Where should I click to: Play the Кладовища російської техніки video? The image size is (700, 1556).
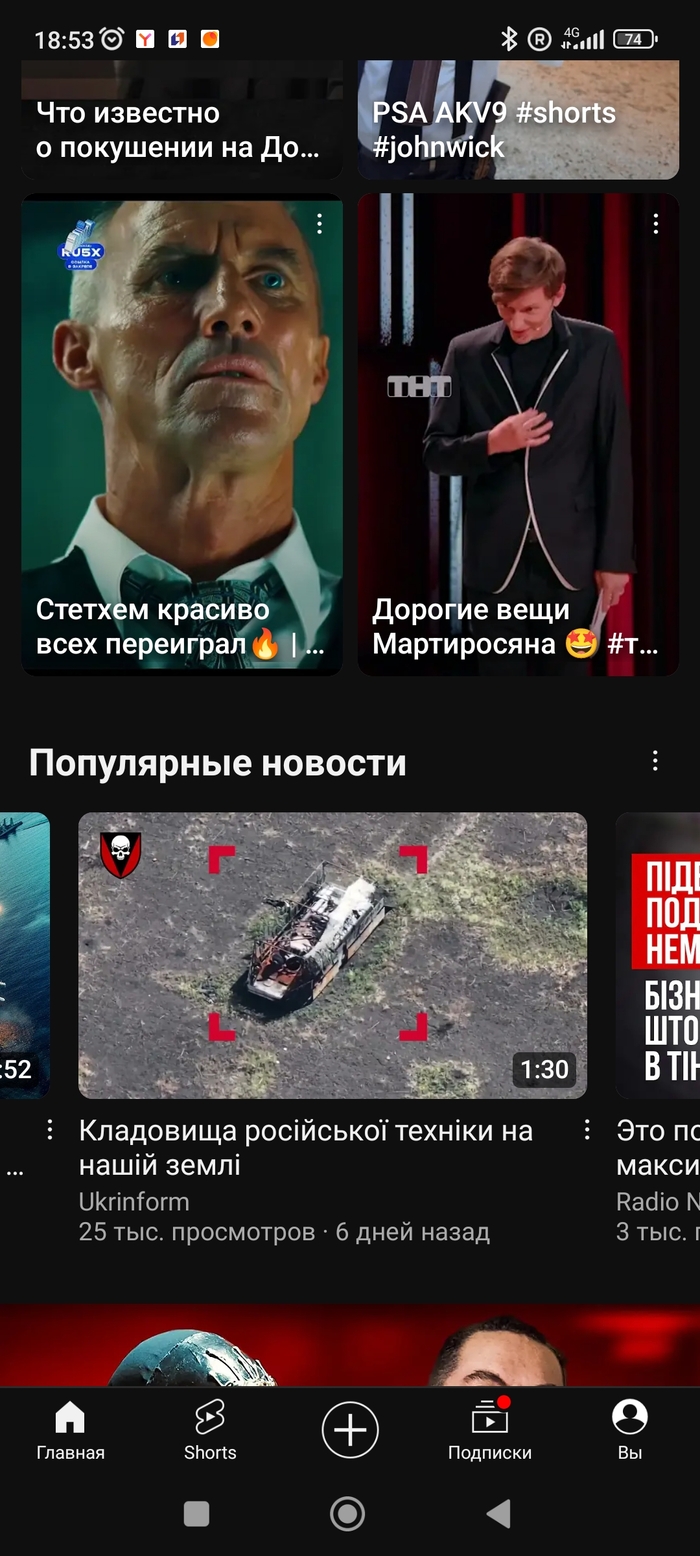tap(332, 955)
